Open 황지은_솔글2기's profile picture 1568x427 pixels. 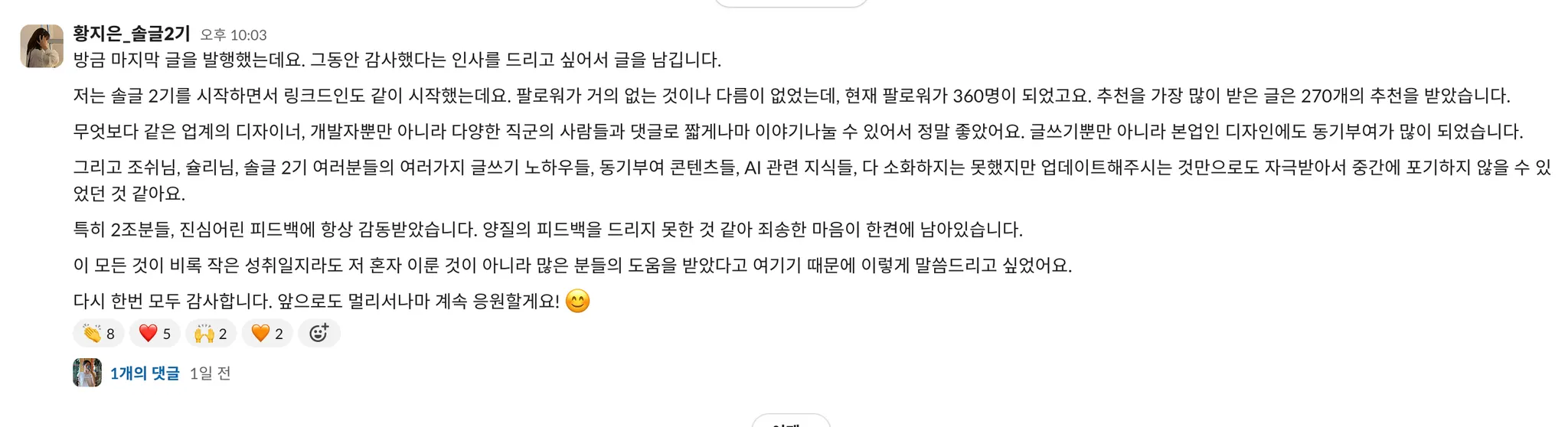41,46
